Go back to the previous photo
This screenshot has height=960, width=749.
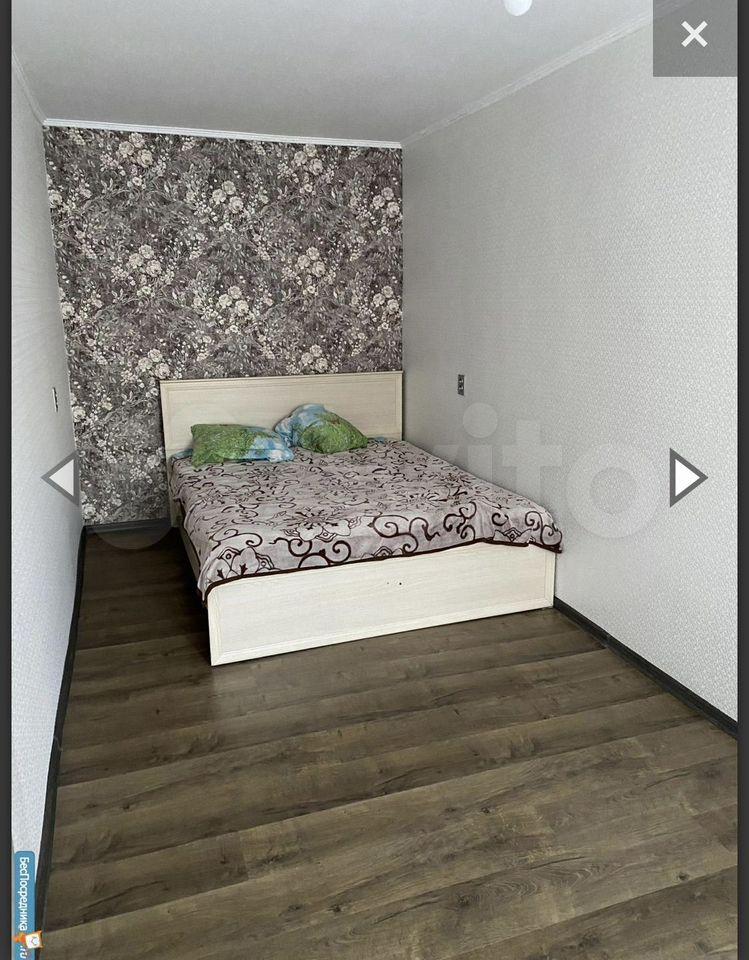click(62, 477)
